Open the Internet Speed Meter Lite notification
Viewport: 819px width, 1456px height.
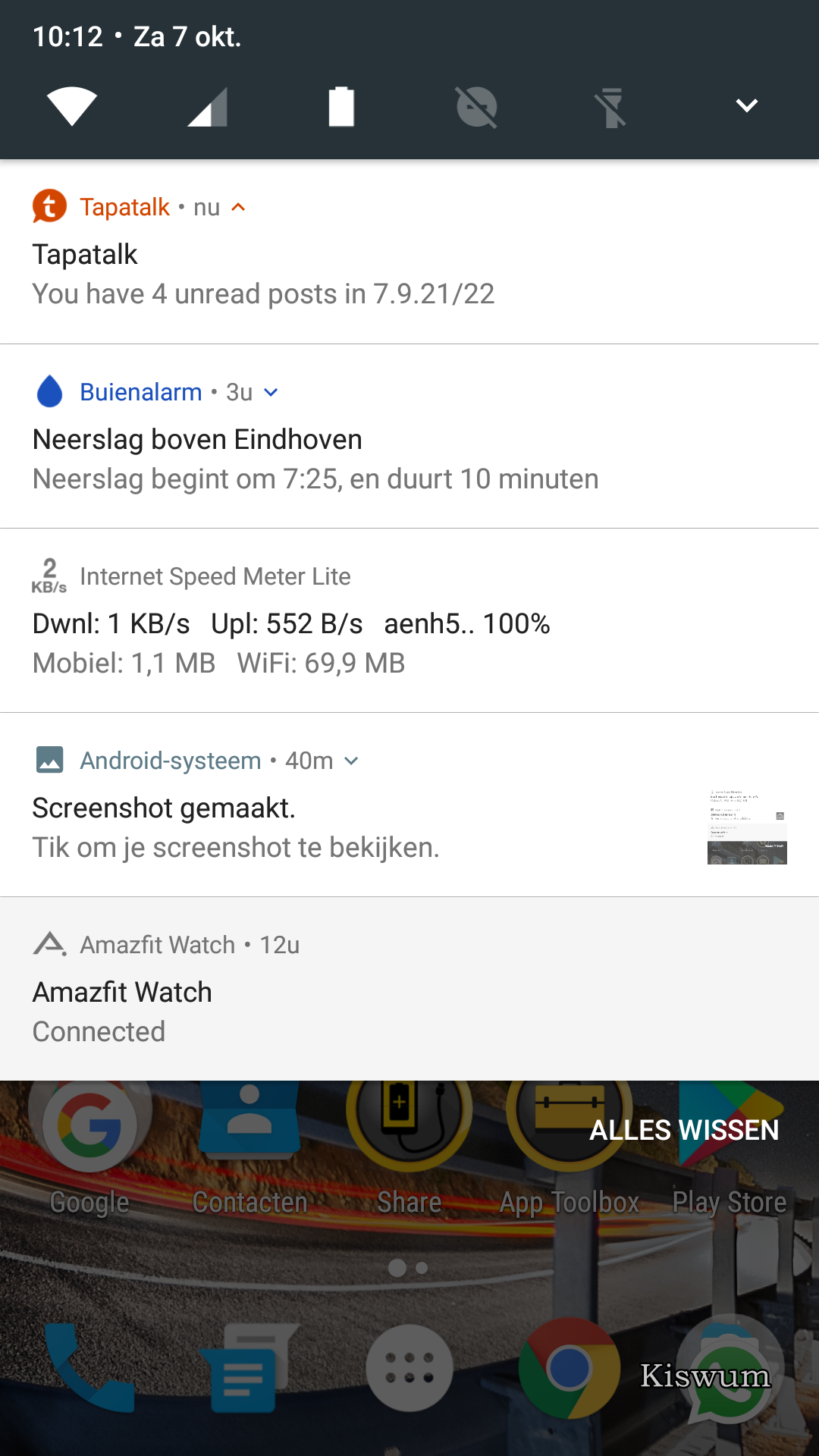[409, 620]
